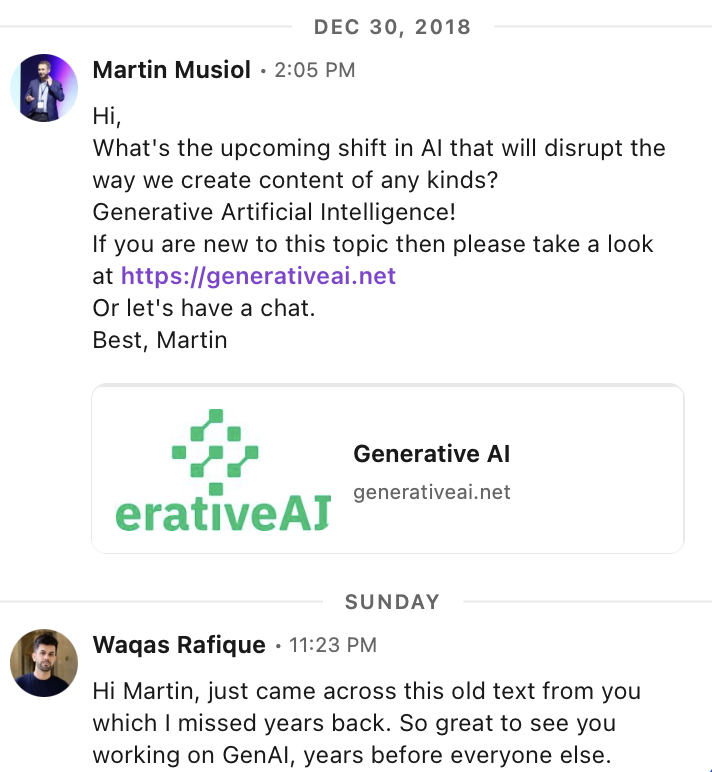View Waqas Rafique's profile photo

(x=44, y=663)
